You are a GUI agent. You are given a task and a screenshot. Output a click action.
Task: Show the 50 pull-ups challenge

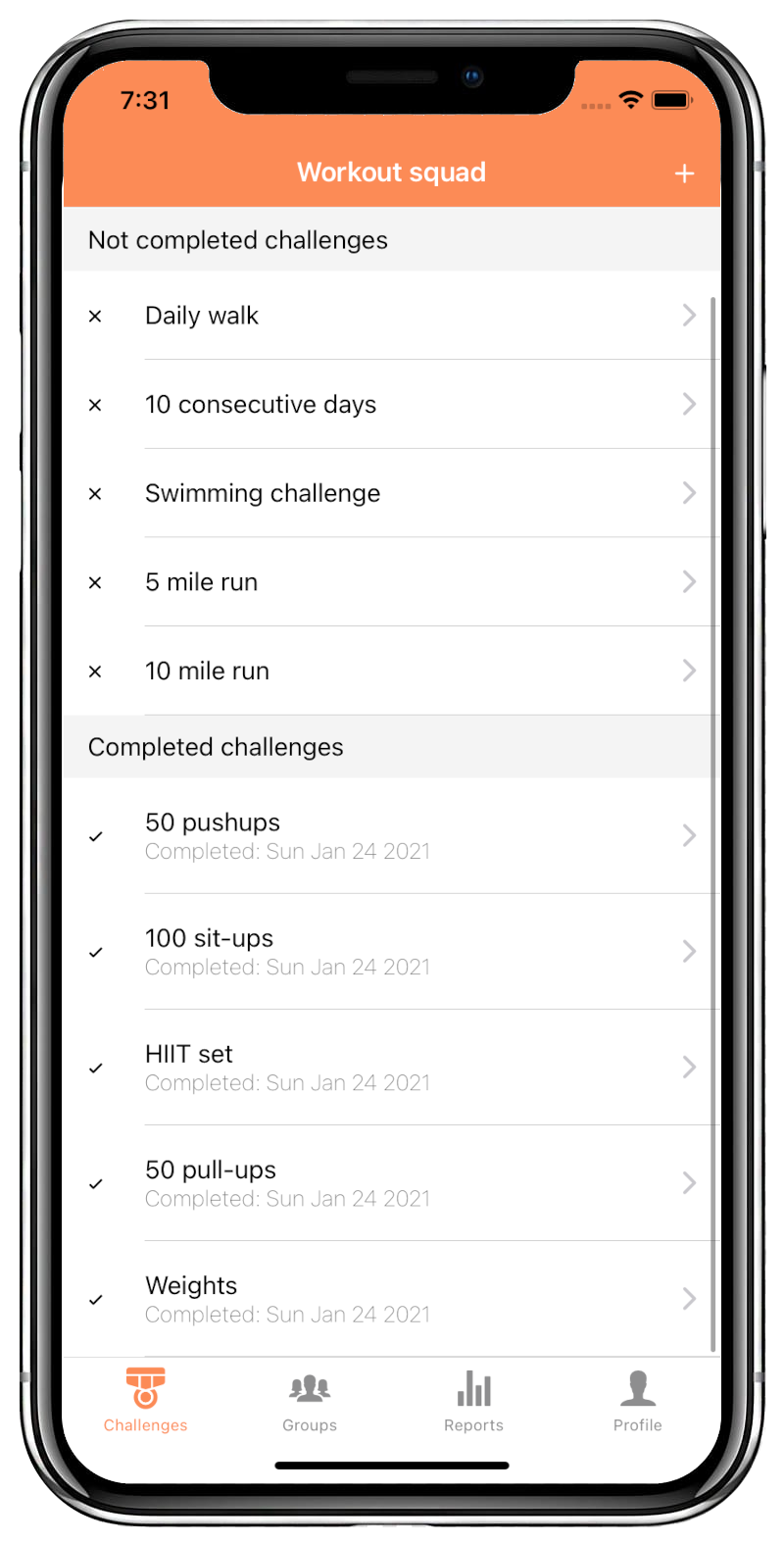click(x=392, y=1183)
